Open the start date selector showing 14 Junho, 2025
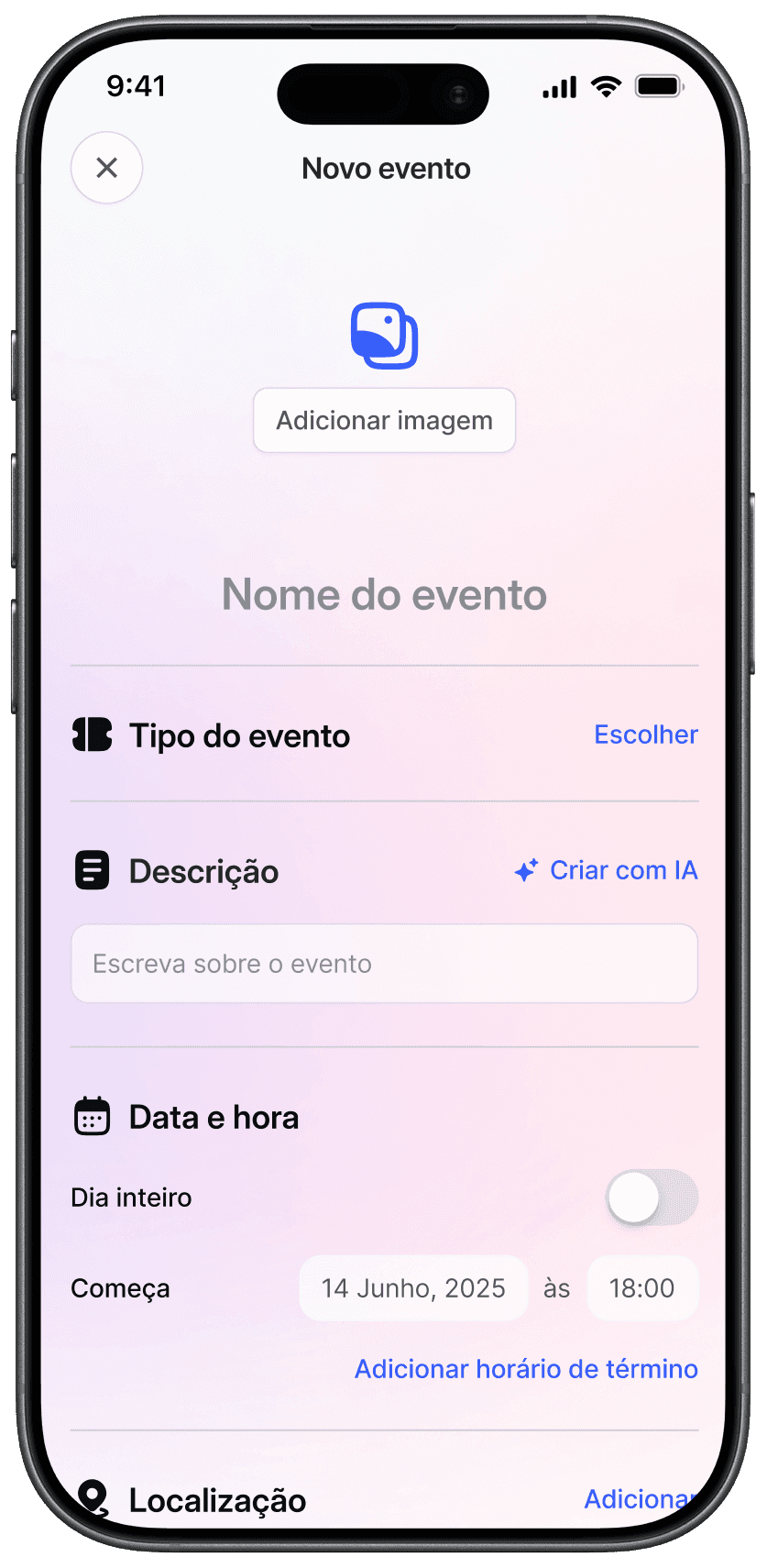This screenshot has width=767, height=1568. pyautogui.click(x=412, y=1287)
